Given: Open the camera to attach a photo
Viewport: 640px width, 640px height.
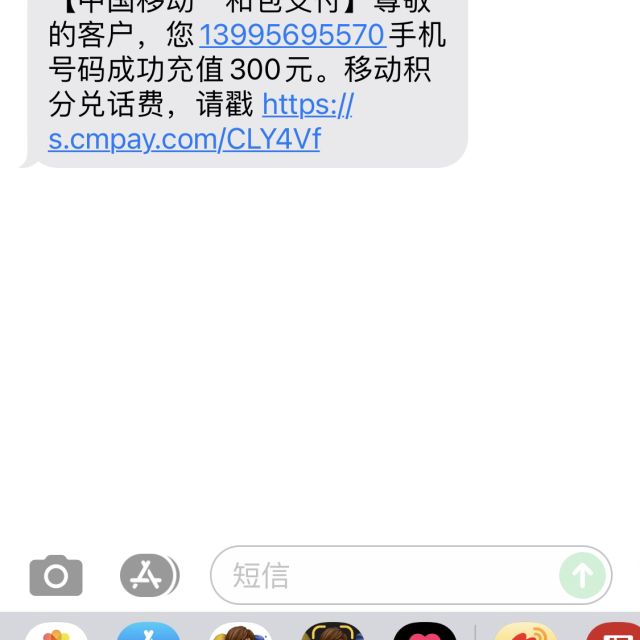Looking at the screenshot, I should [x=56, y=575].
